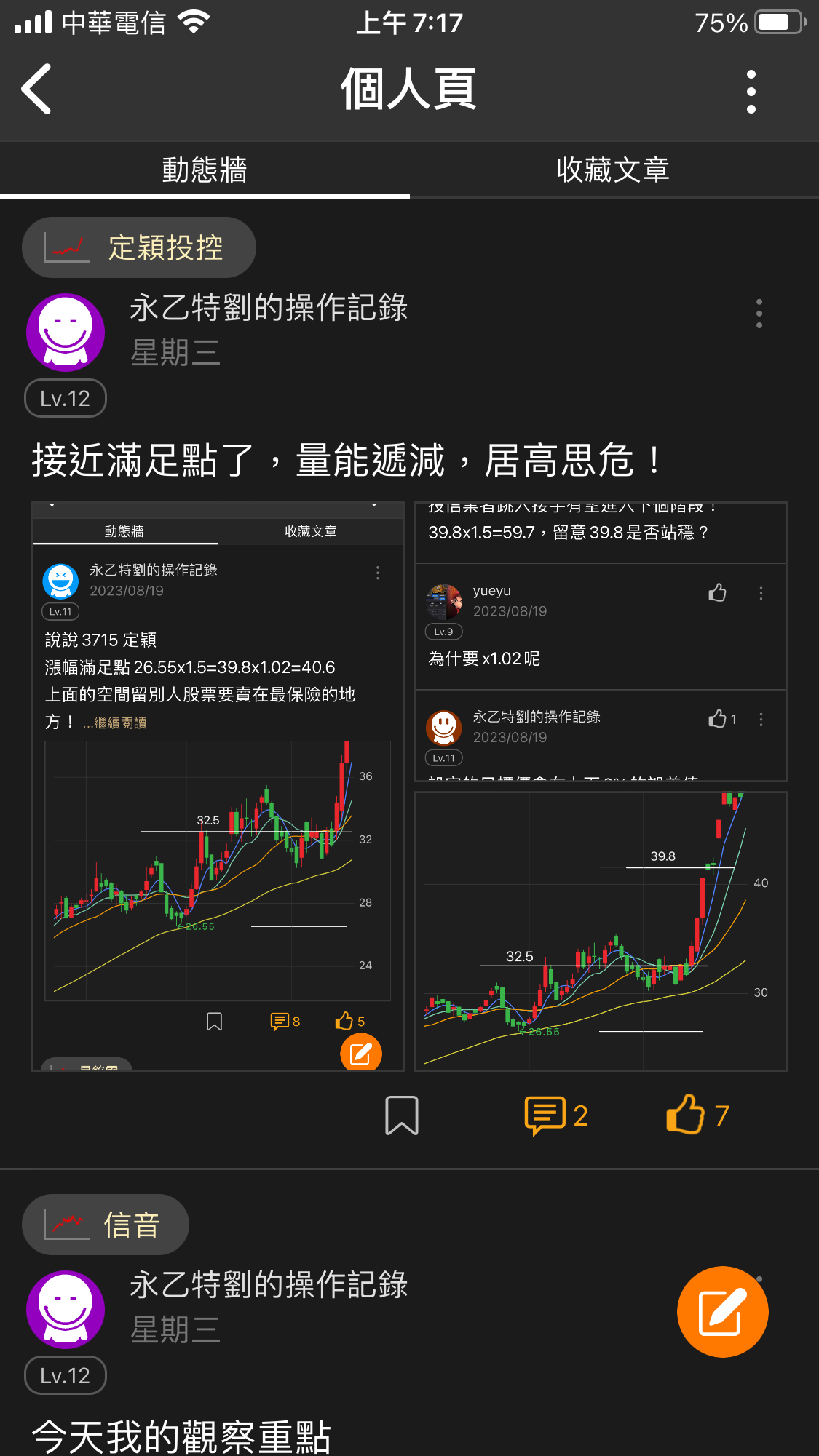Toggle like on 永乙特劉的操作記錄's reply
This screenshot has width=819, height=1456.
pyautogui.click(x=717, y=719)
